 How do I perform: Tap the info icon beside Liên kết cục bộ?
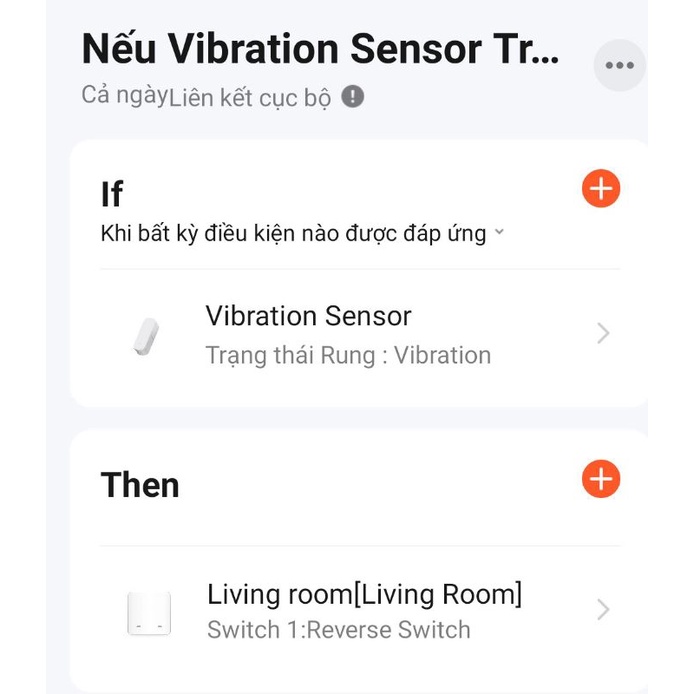click(x=352, y=97)
